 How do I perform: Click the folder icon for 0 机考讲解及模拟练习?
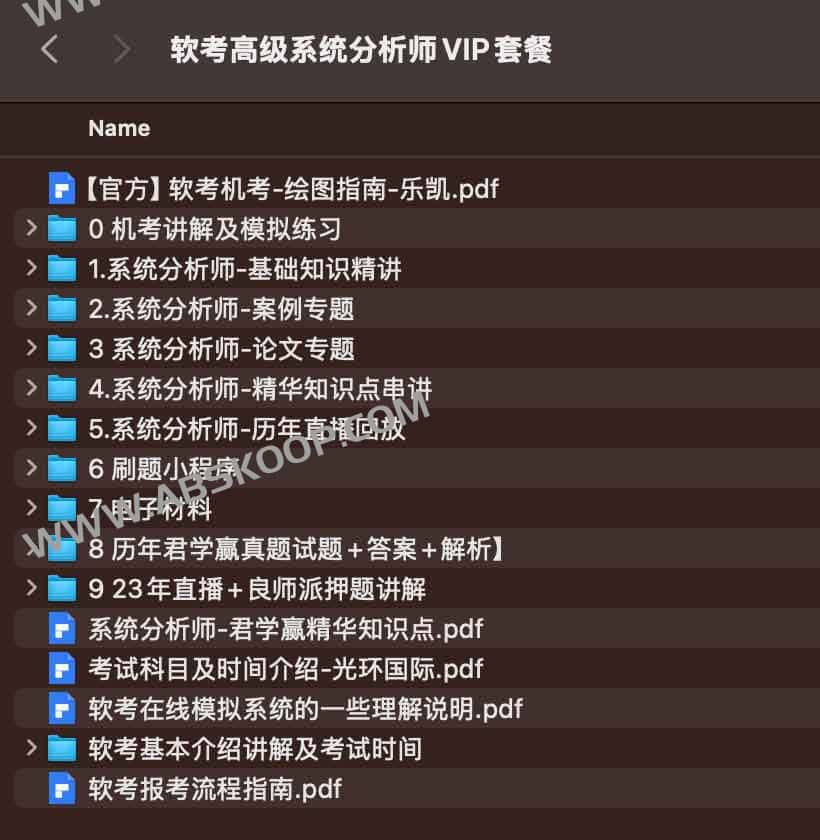(60, 228)
